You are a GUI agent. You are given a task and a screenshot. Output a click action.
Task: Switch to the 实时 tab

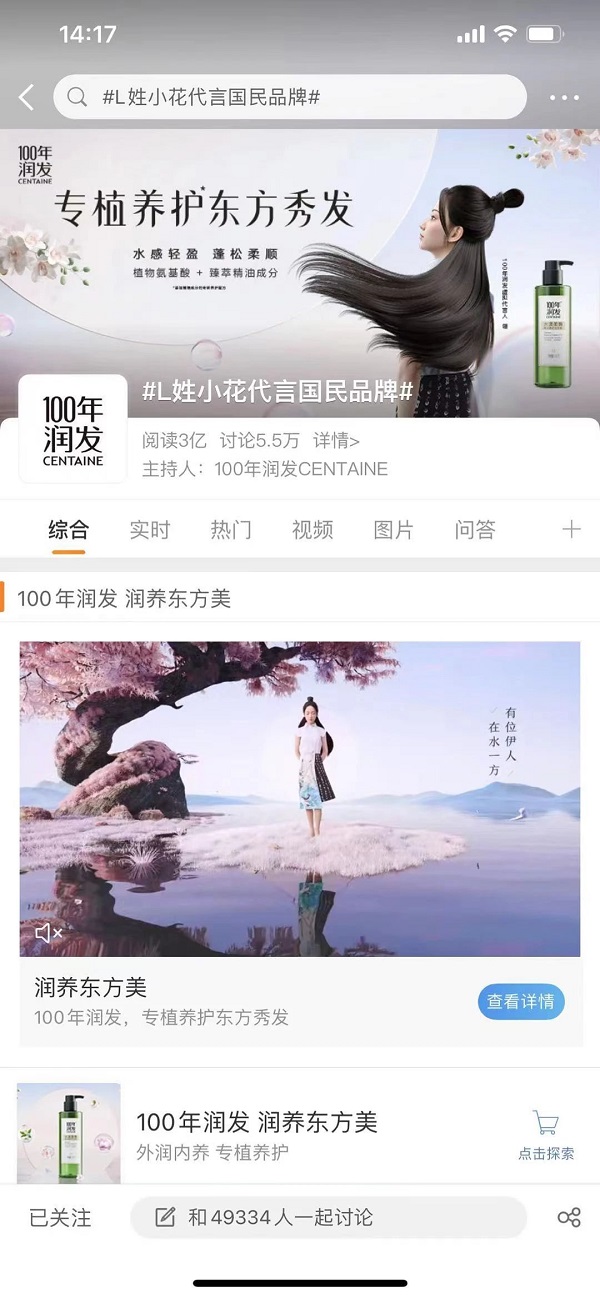[150, 530]
